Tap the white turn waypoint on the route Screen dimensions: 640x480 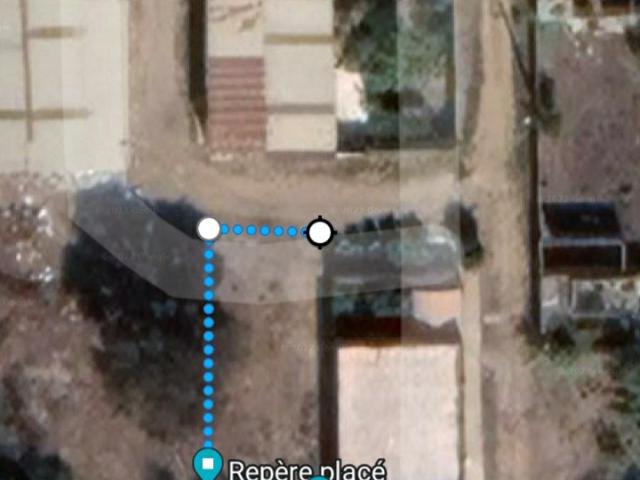208,229
